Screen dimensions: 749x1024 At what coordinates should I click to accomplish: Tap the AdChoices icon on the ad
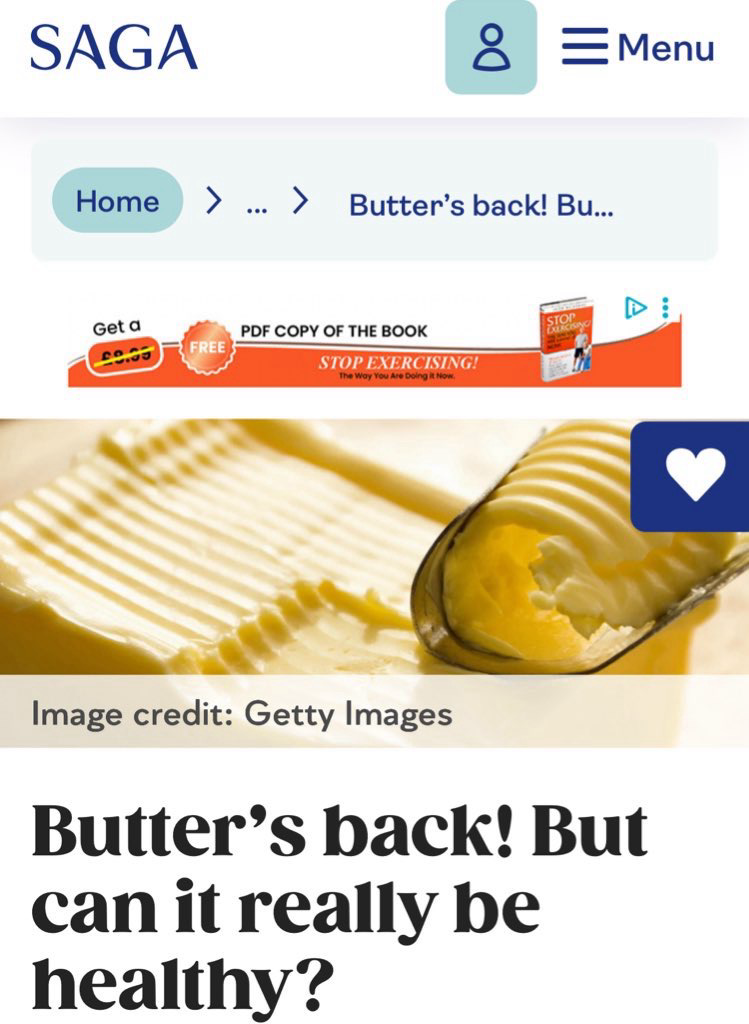click(637, 307)
